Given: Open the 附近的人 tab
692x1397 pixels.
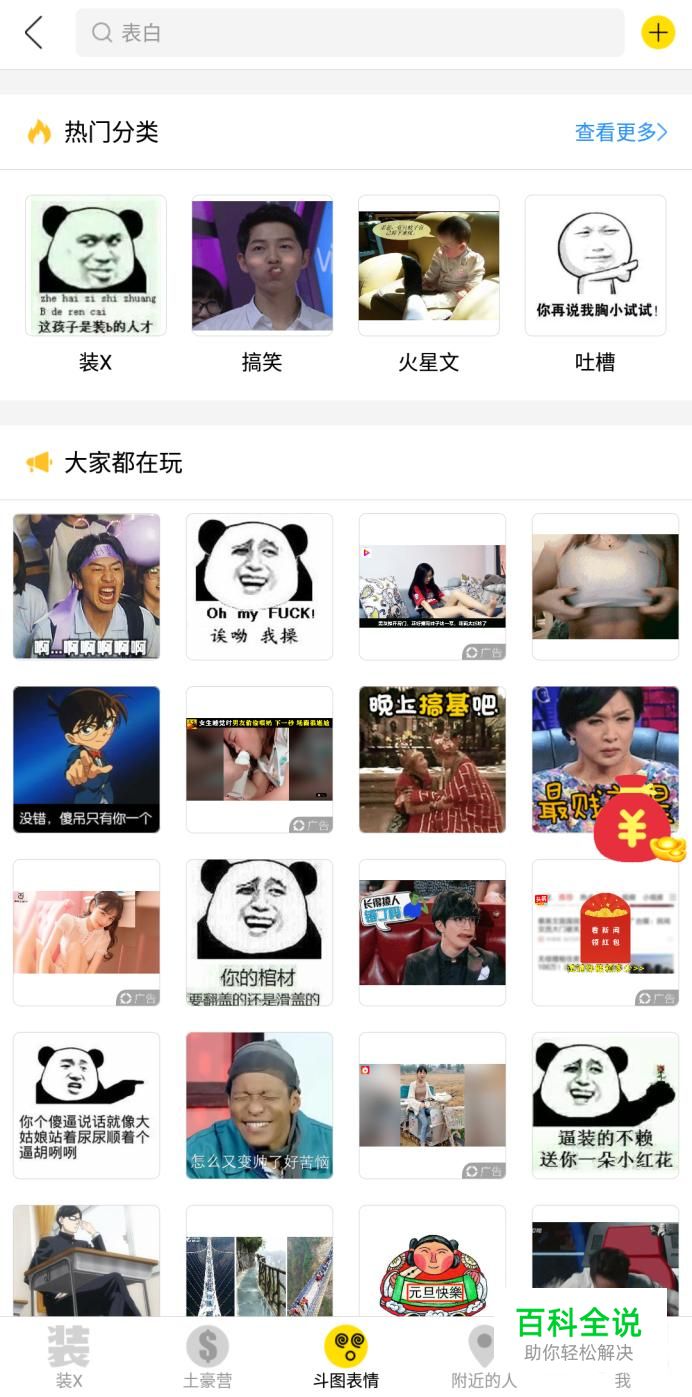Looking at the screenshot, I should 483,1357.
